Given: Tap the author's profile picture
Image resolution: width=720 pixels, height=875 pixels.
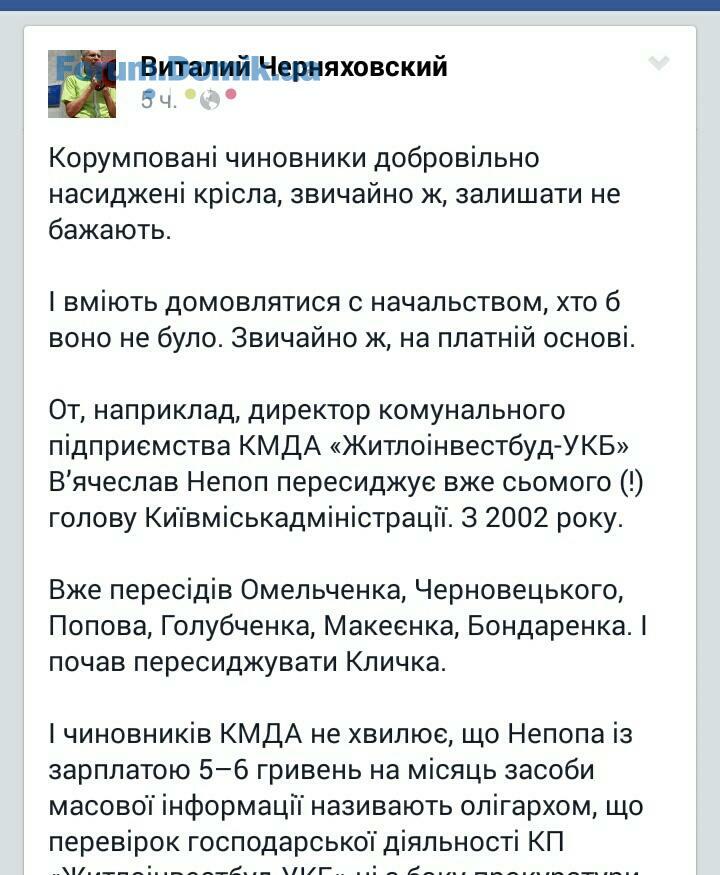Looking at the screenshot, I should [x=82, y=84].
